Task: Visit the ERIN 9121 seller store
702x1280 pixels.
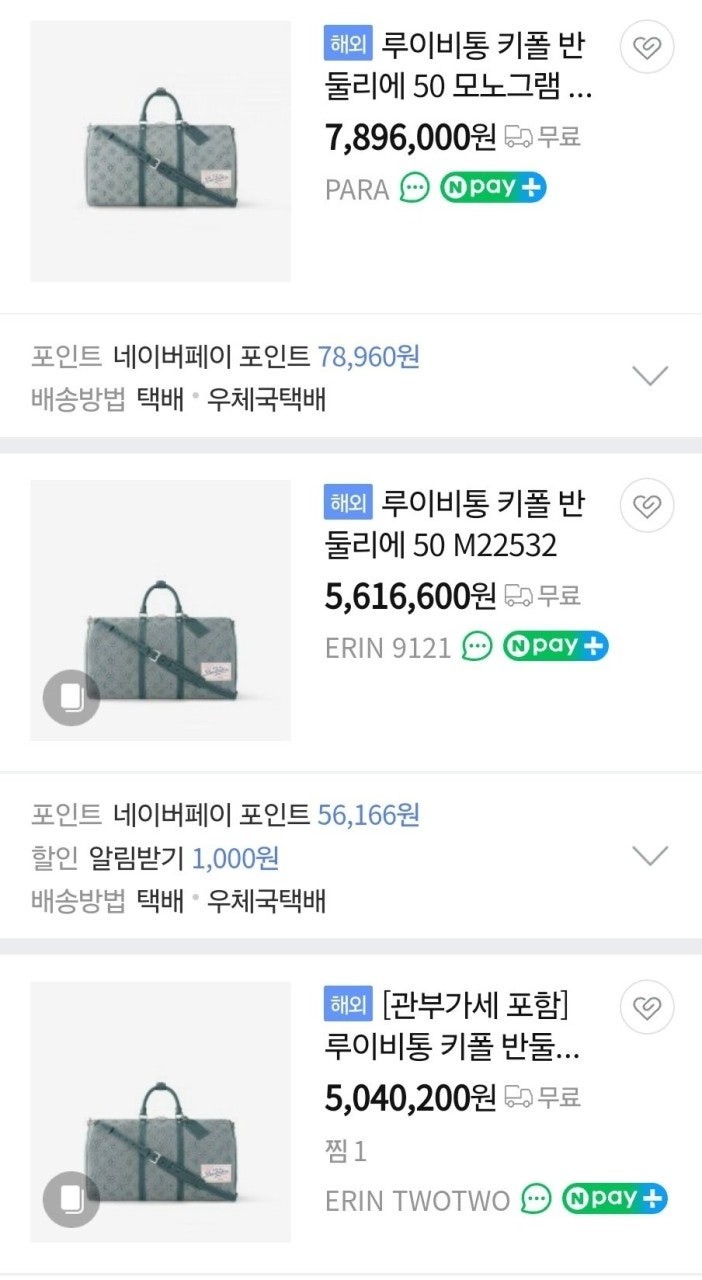Action: [388, 648]
